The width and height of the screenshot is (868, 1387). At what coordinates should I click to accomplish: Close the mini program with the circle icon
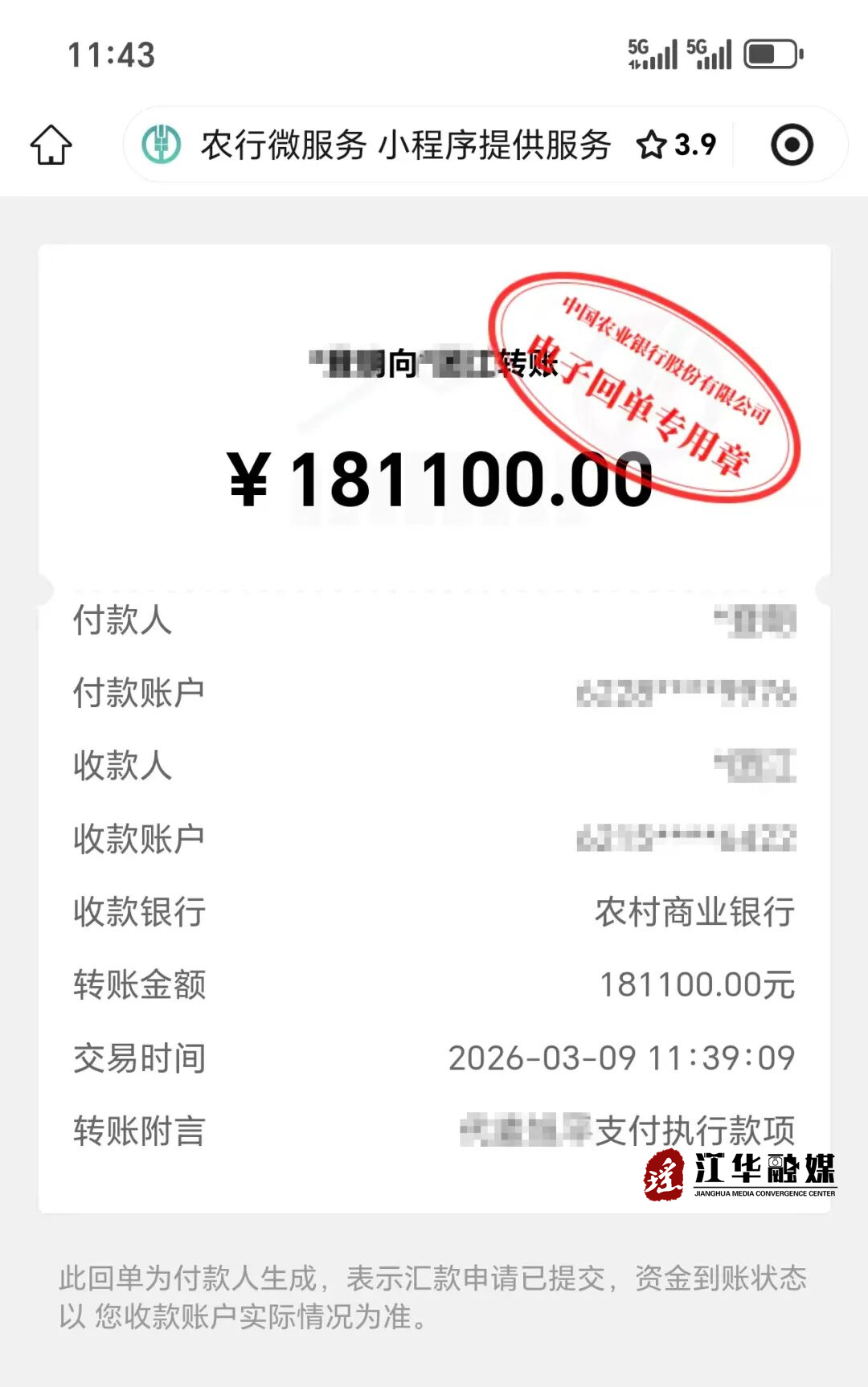coord(792,145)
